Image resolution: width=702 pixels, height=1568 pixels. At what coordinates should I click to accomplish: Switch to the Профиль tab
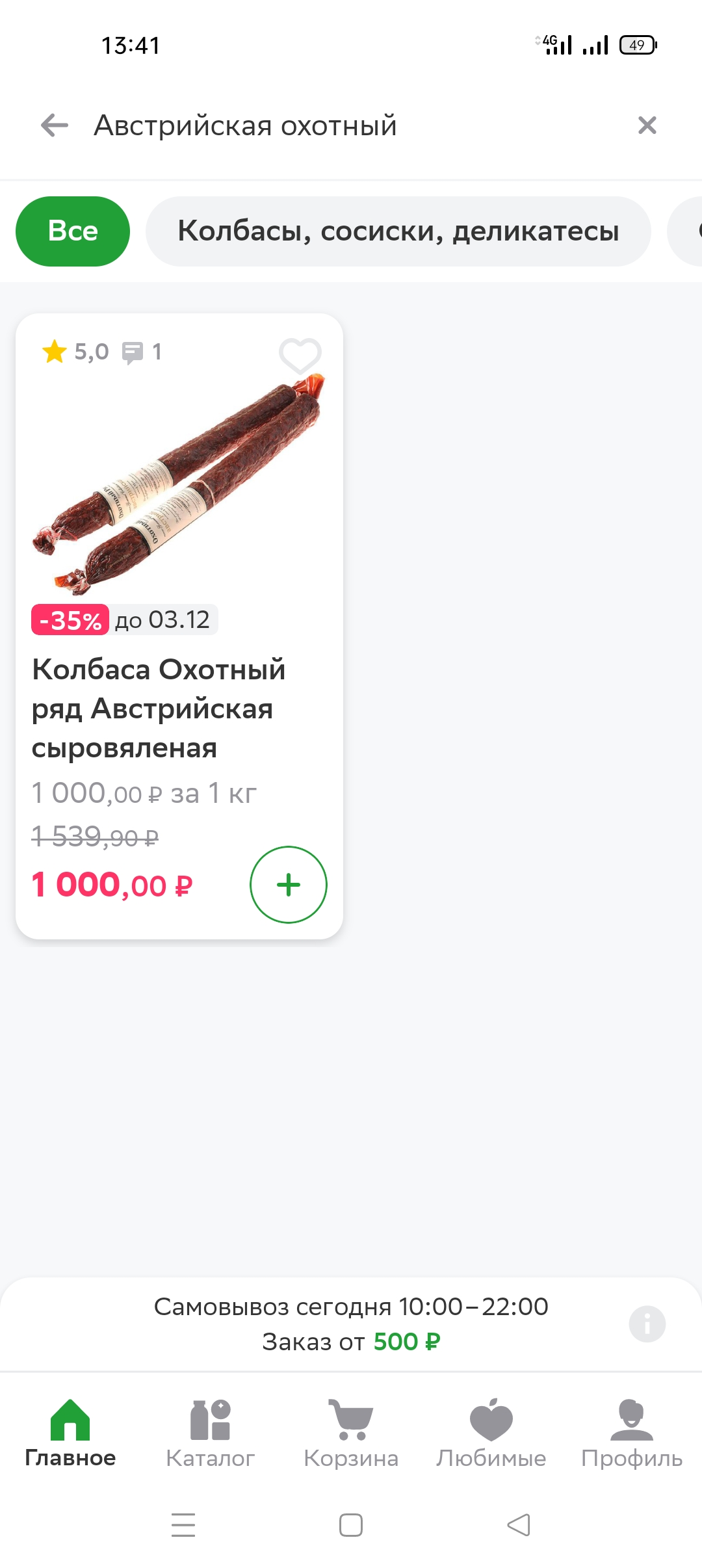(x=632, y=1434)
